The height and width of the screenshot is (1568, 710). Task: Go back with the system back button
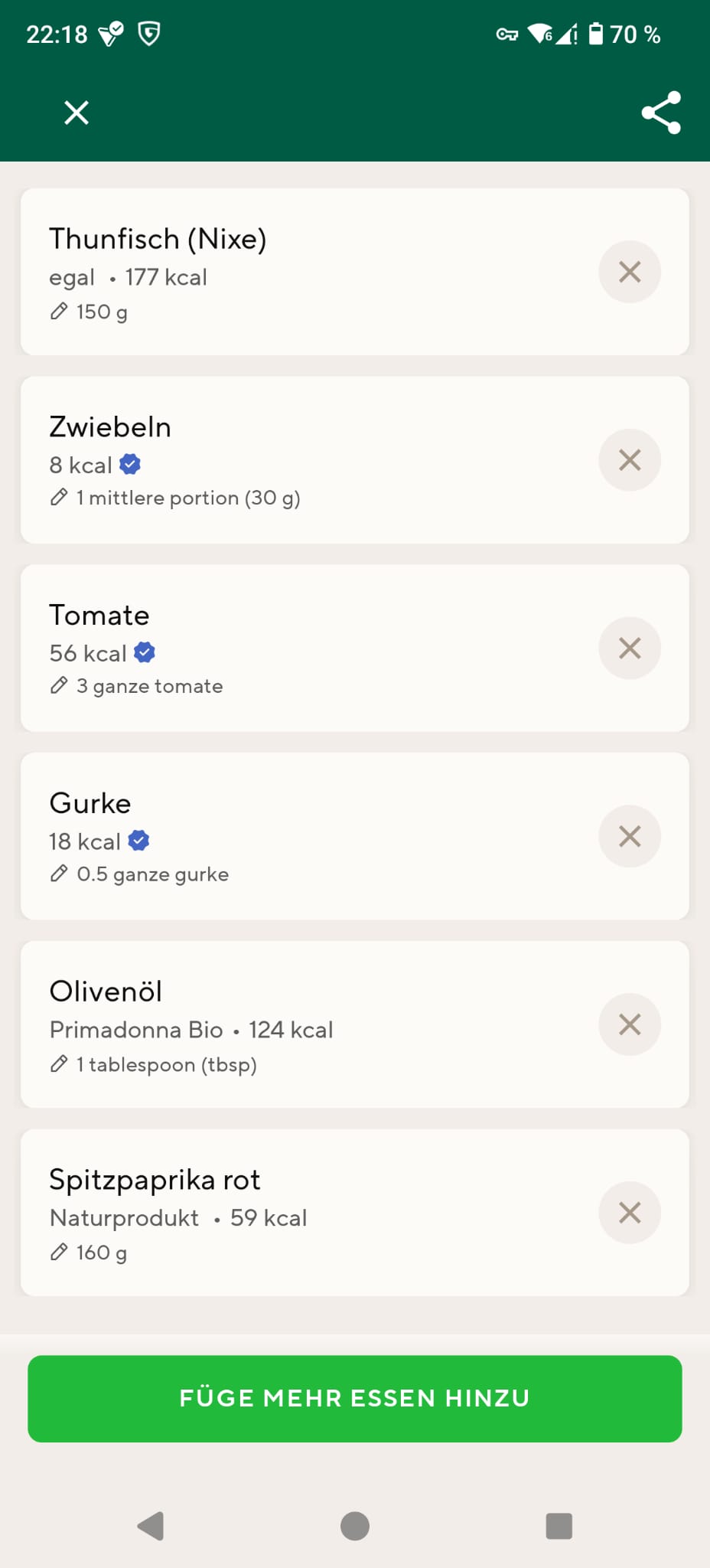click(x=151, y=1526)
